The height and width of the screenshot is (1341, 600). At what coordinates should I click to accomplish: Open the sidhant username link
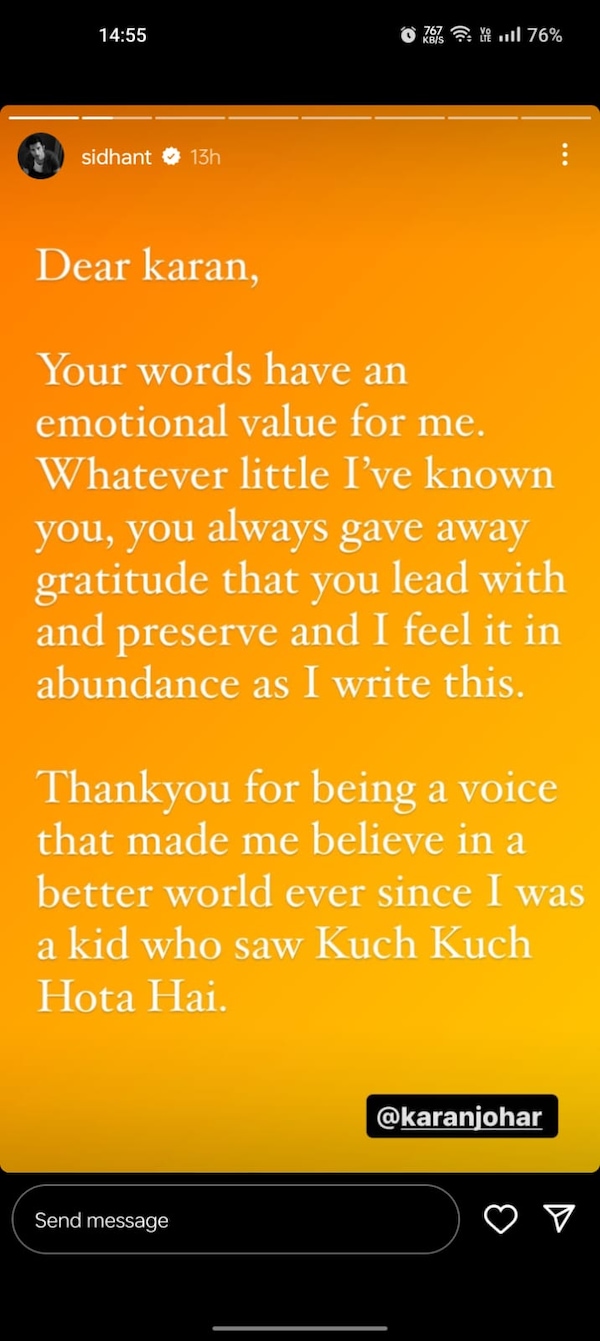pos(116,157)
